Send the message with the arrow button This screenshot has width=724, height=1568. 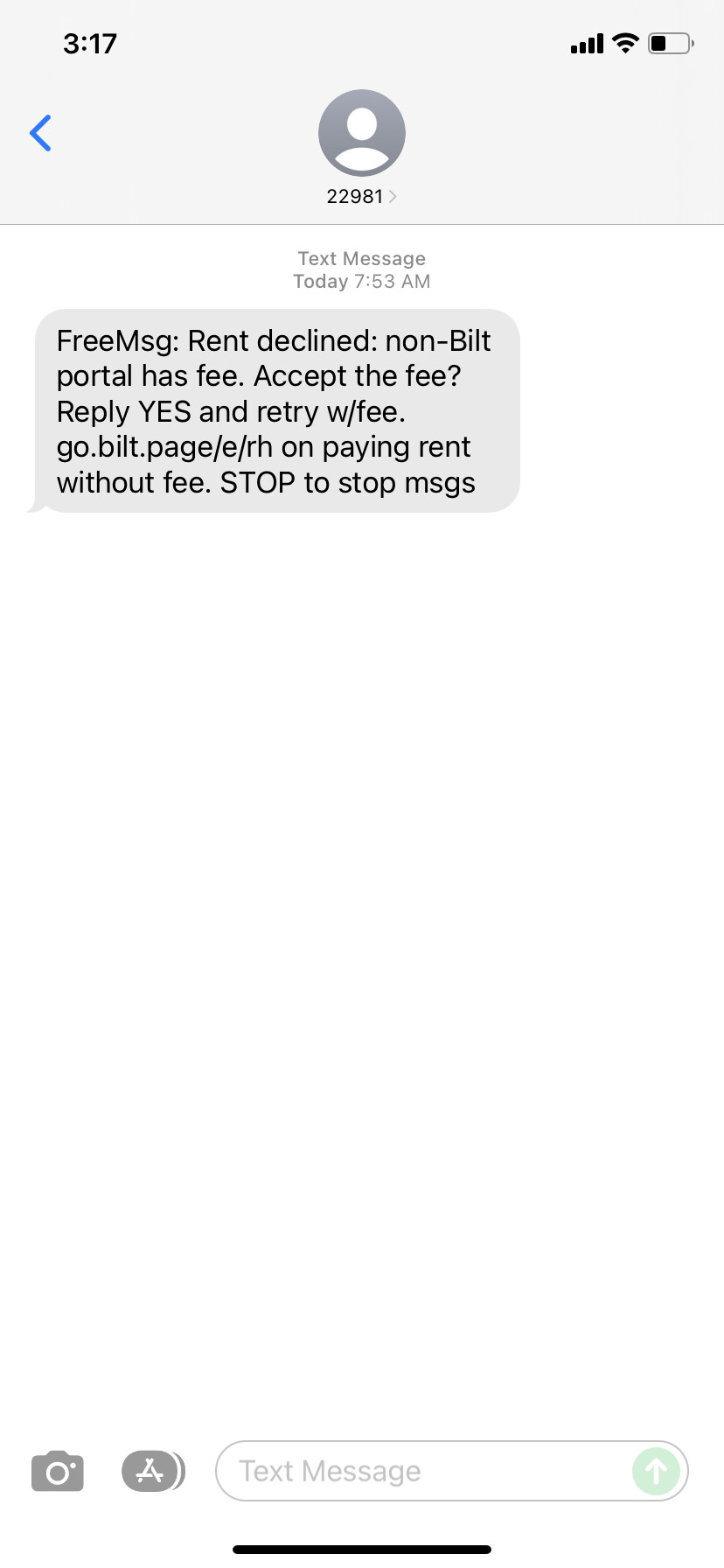[656, 1471]
